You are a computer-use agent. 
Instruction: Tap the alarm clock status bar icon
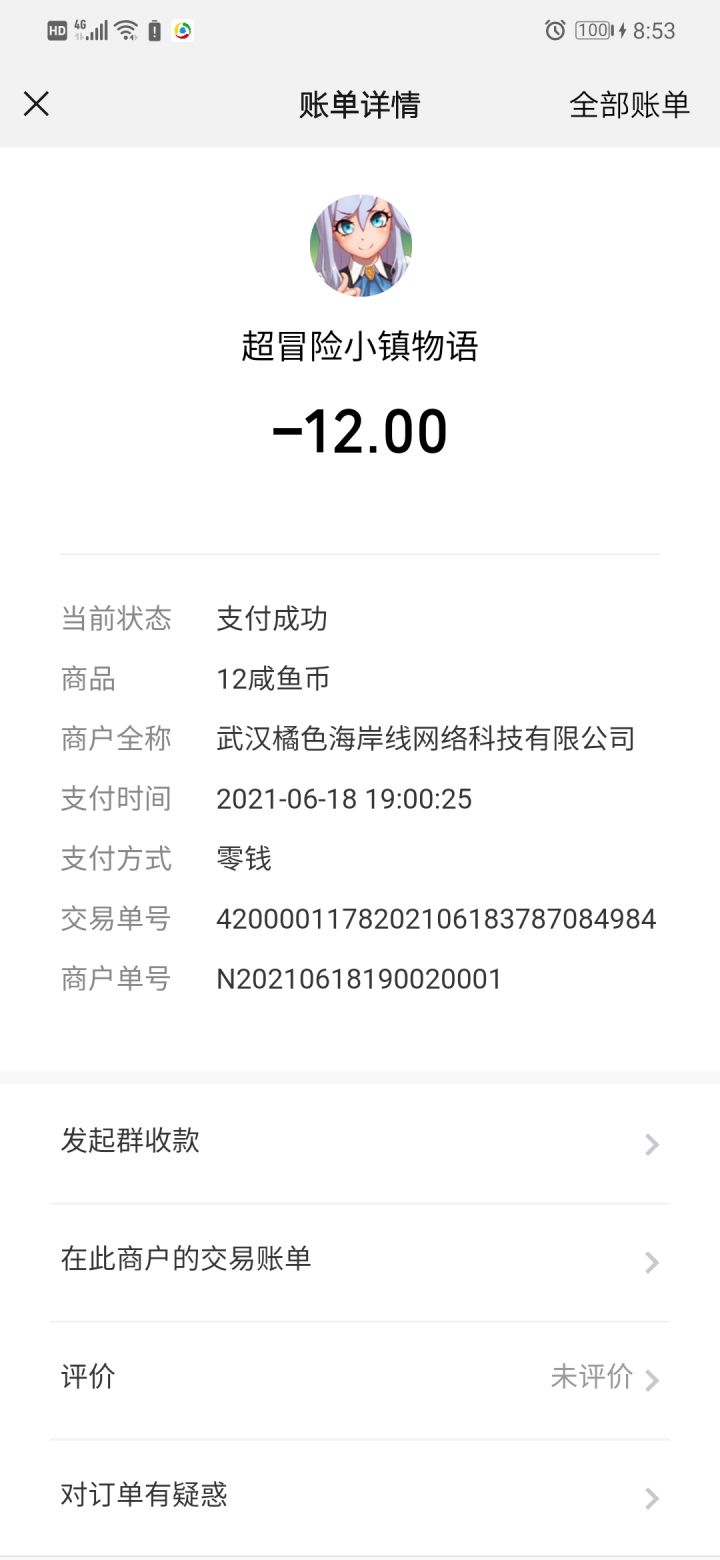[554, 30]
